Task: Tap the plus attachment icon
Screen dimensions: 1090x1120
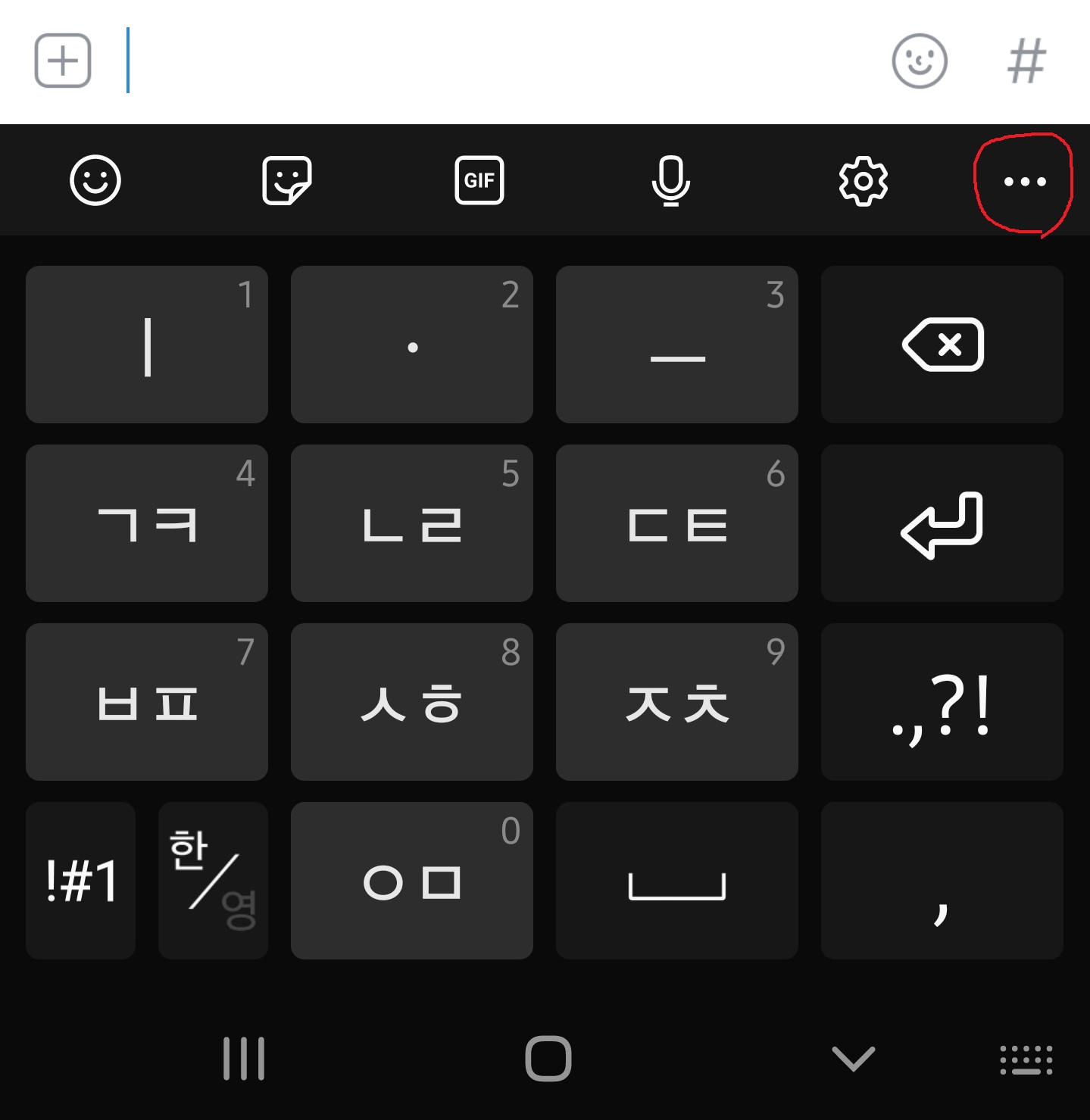Action: coord(63,61)
